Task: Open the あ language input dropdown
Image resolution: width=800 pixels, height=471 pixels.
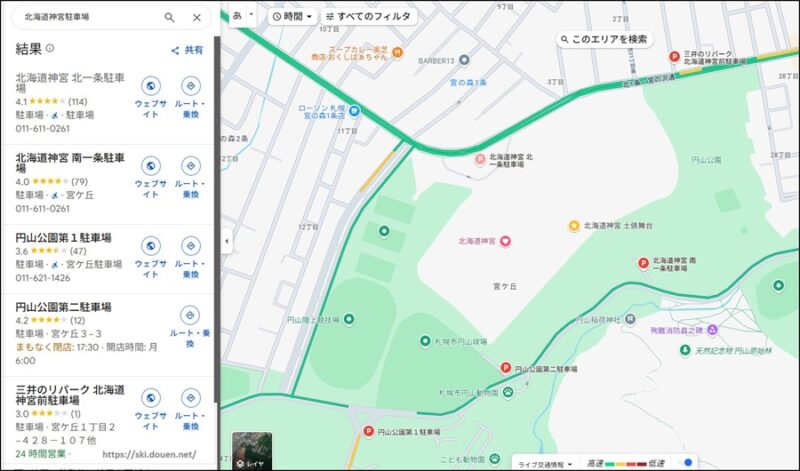Action: click(x=243, y=16)
